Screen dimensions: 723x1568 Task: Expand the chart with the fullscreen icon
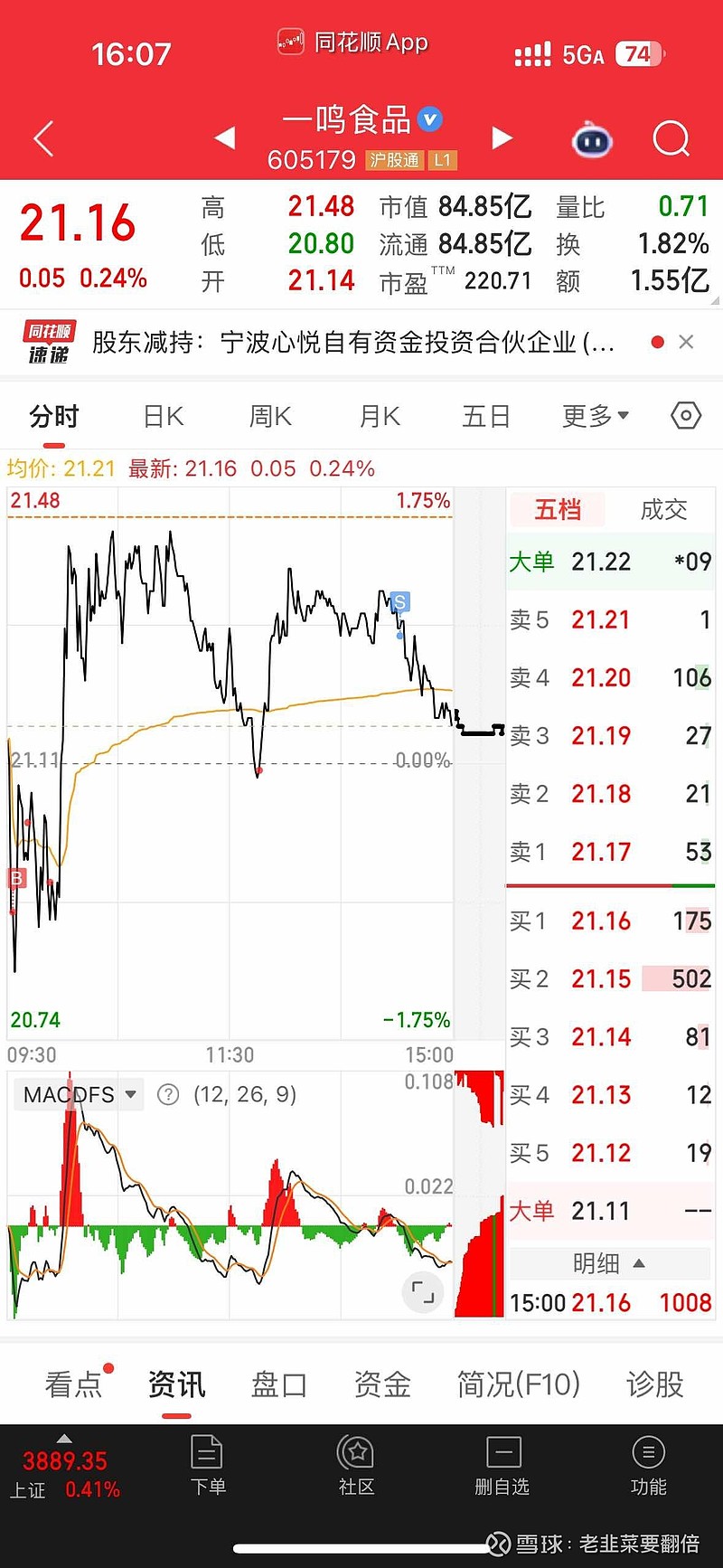coord(423,1292)
